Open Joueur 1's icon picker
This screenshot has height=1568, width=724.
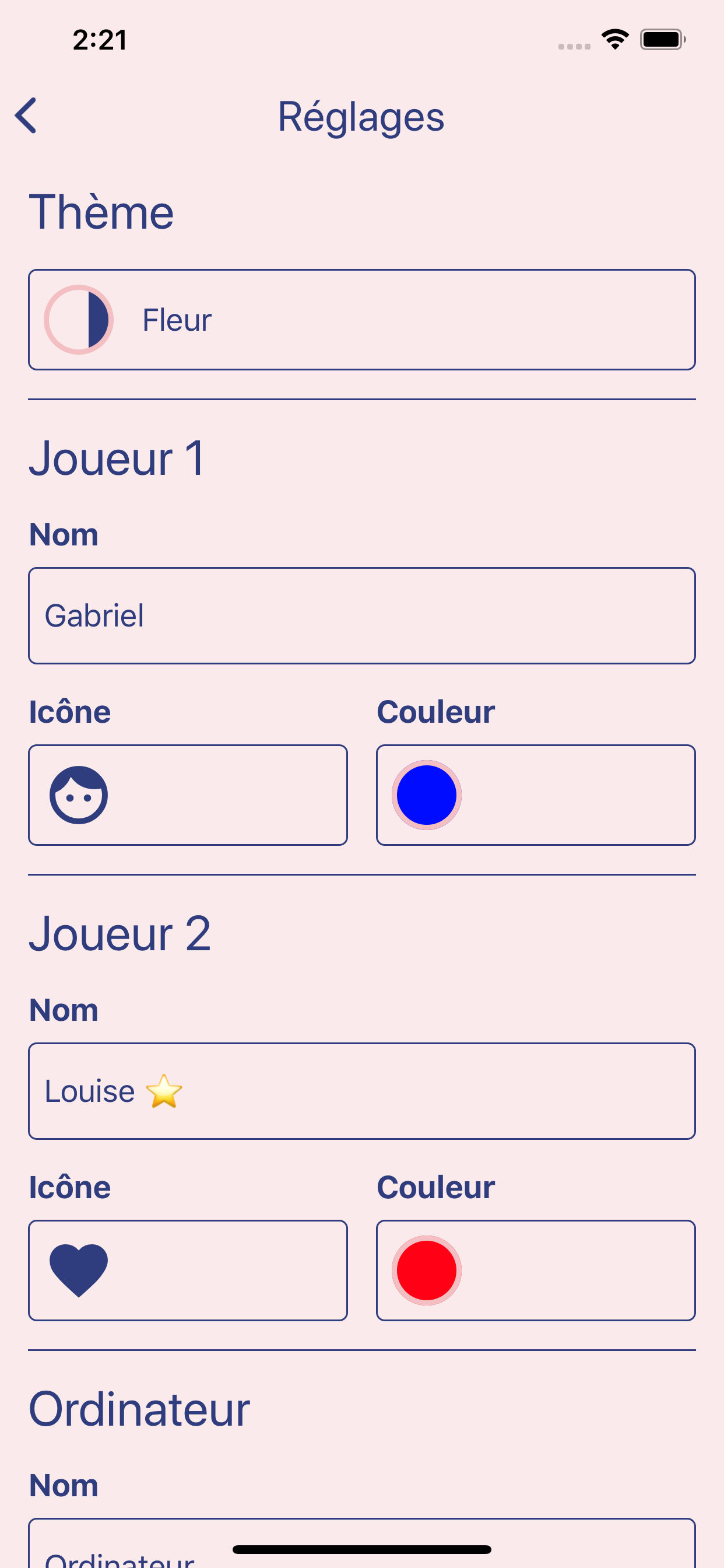click(x=187, y=794)
